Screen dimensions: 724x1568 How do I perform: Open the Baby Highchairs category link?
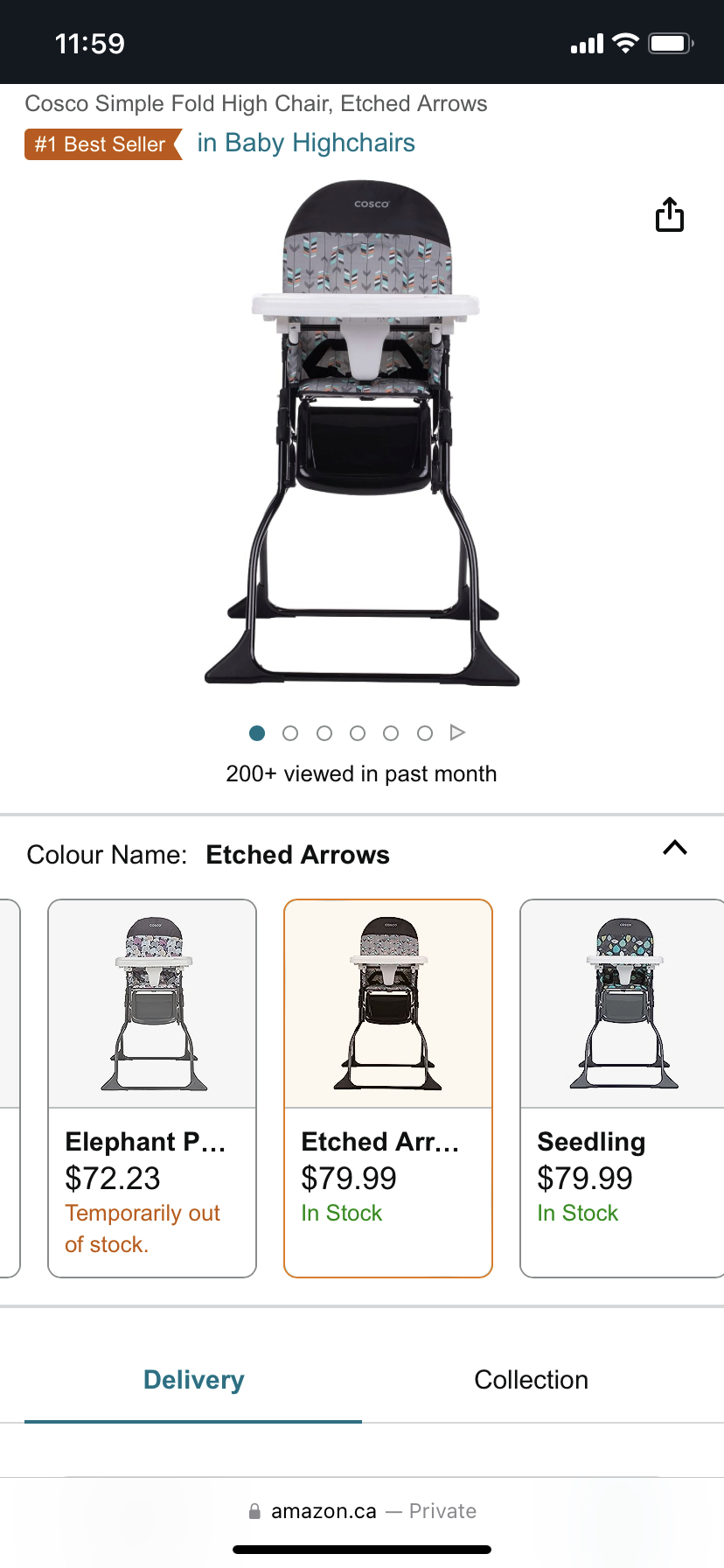306,143
